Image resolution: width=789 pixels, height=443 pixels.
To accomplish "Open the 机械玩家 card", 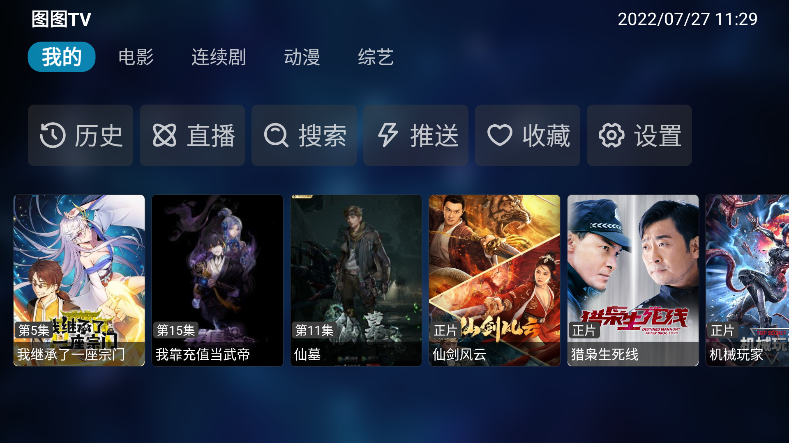I will coord(746,280).
